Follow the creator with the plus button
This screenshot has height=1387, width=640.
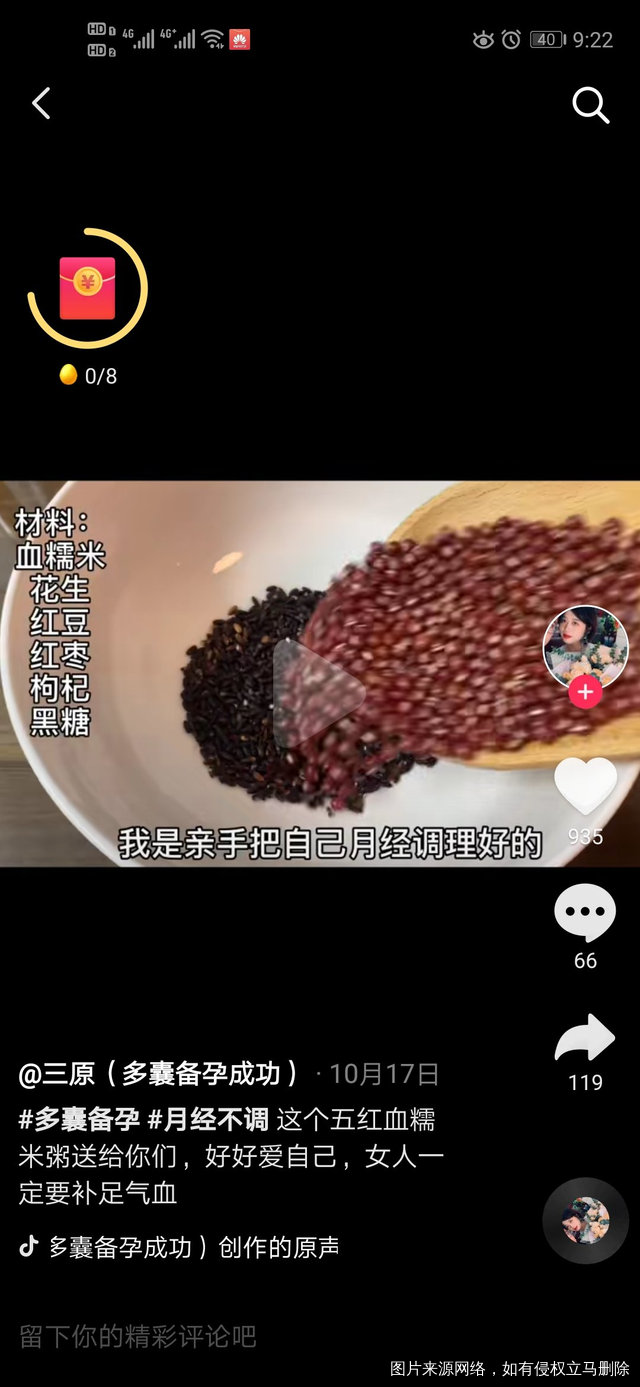(x=585, y=692)
